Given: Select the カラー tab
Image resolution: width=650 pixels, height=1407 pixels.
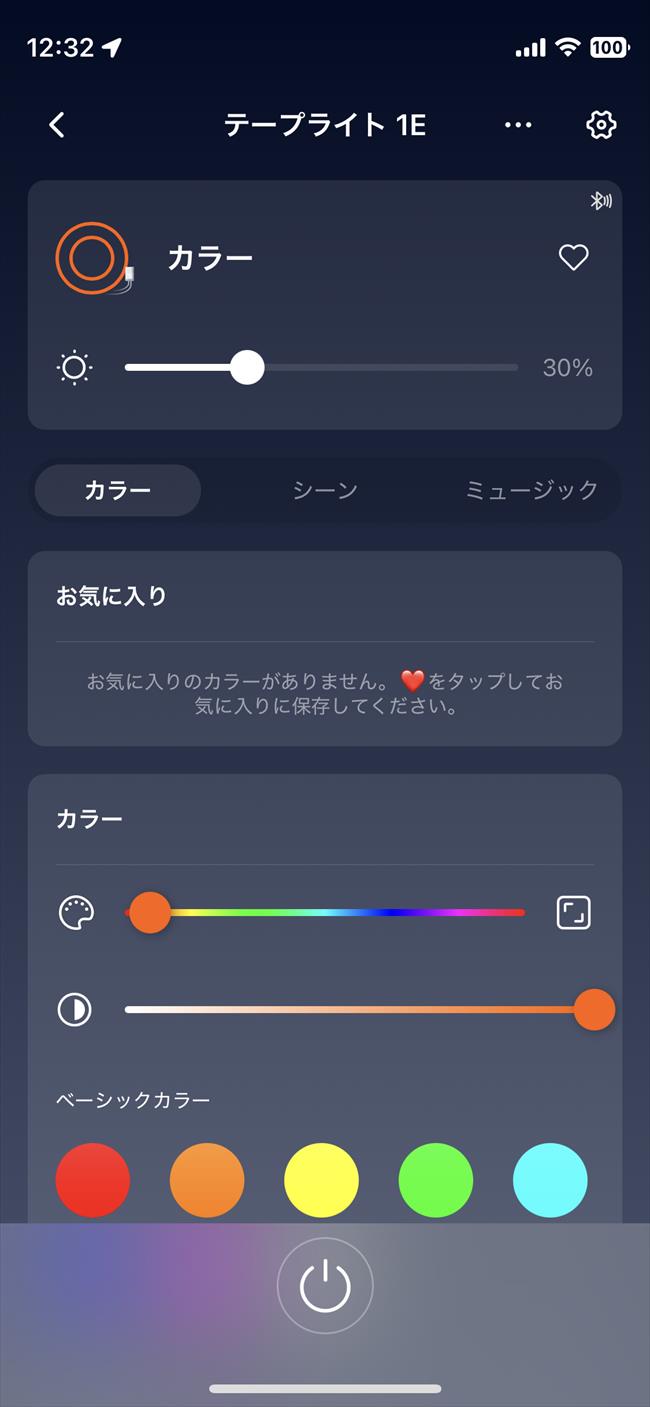Looking at the screenshot, I should click(118, 490).
